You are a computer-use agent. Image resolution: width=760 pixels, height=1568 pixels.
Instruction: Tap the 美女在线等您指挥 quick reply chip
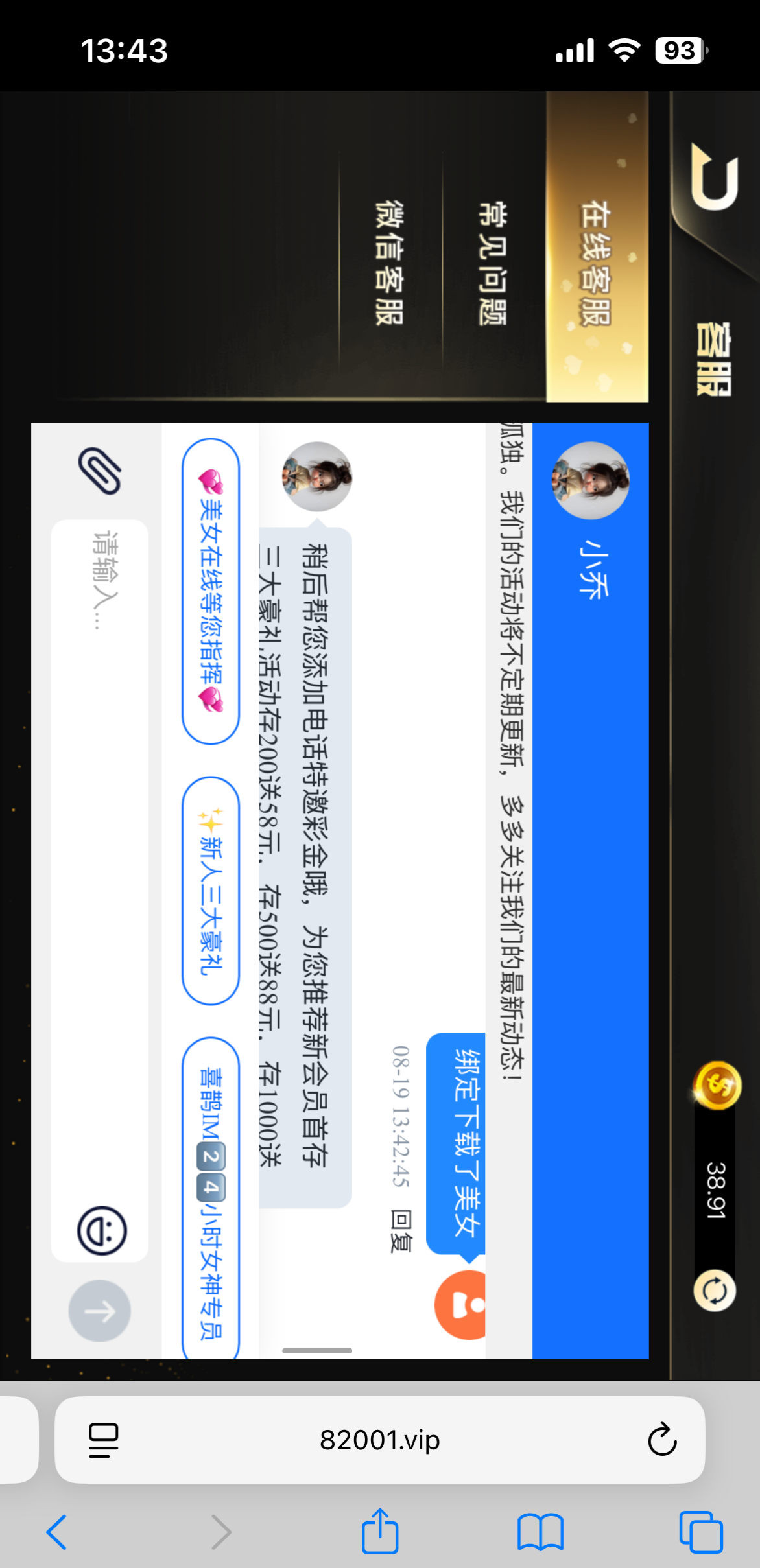click(x=211, y=591)
